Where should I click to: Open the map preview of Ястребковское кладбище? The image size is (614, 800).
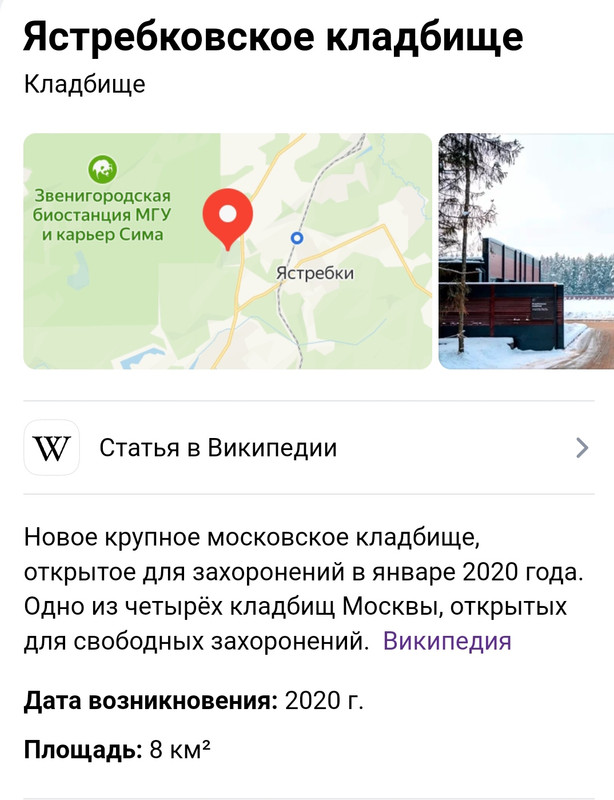228,251
